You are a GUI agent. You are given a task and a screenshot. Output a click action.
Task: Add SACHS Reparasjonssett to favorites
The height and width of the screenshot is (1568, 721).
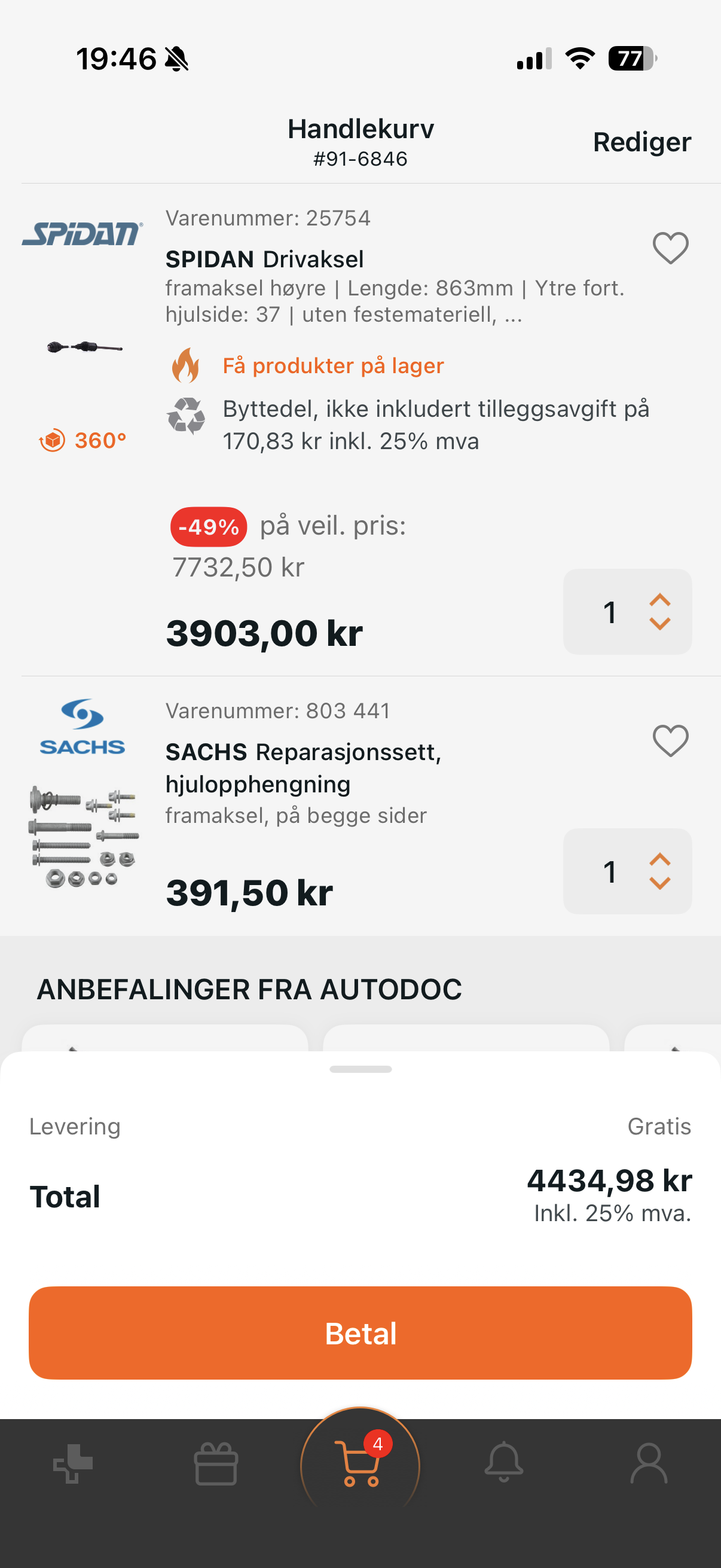point(670,741)
